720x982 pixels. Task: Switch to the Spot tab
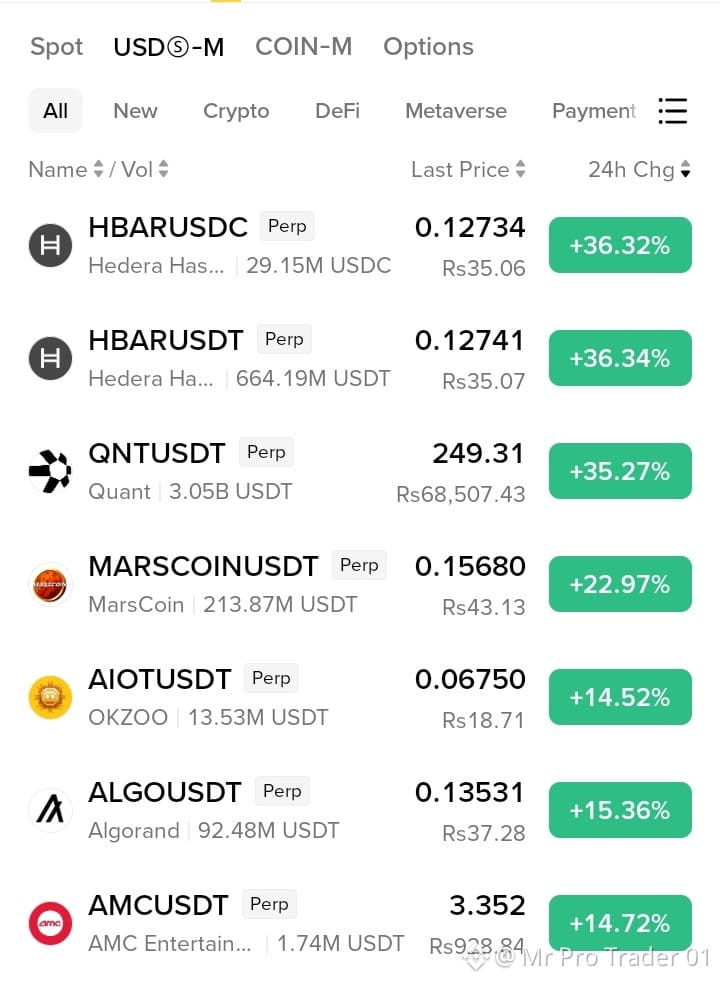(x=56, y=47)
